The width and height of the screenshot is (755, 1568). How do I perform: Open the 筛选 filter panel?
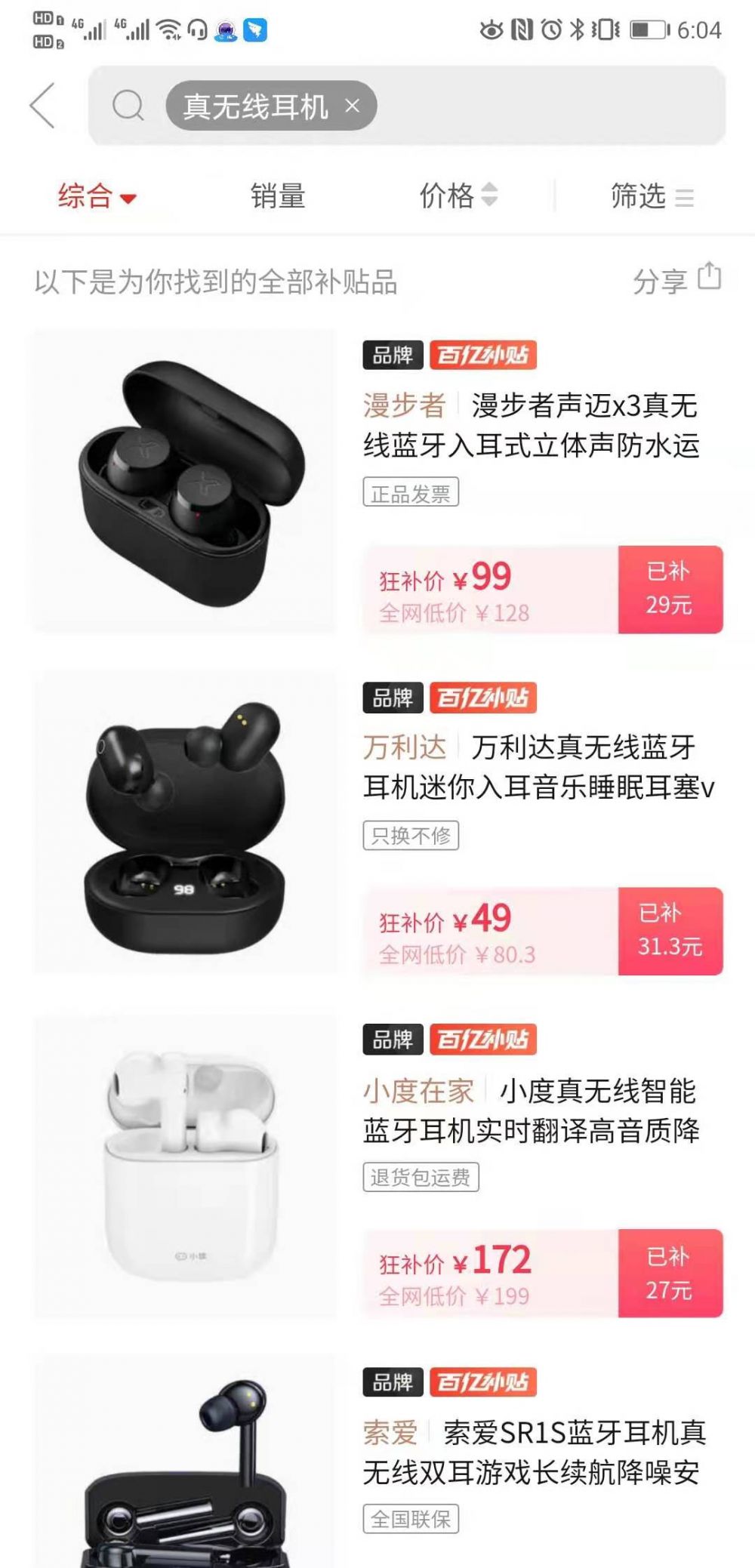652,196
